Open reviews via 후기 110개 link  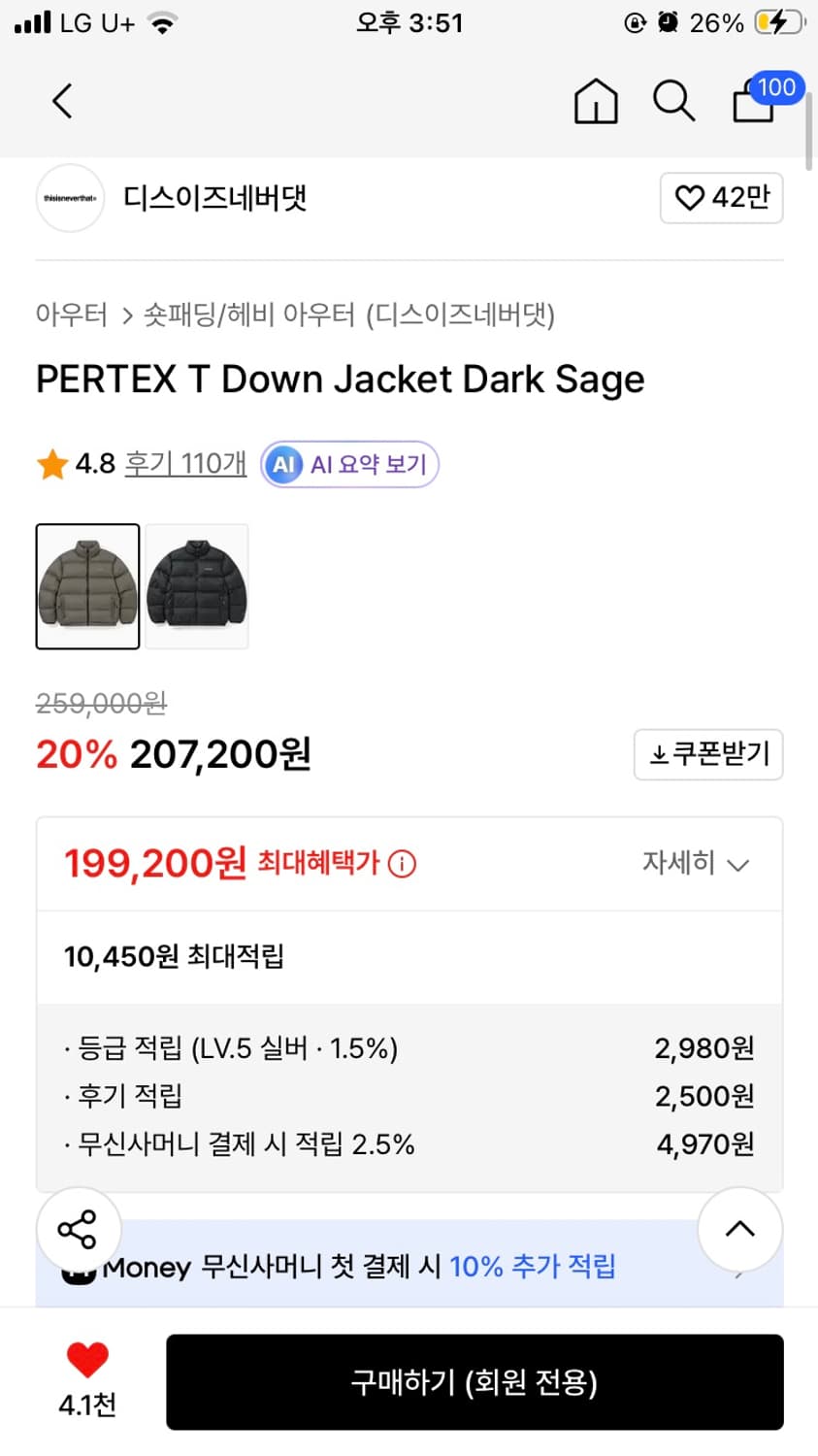pos(183,464)
